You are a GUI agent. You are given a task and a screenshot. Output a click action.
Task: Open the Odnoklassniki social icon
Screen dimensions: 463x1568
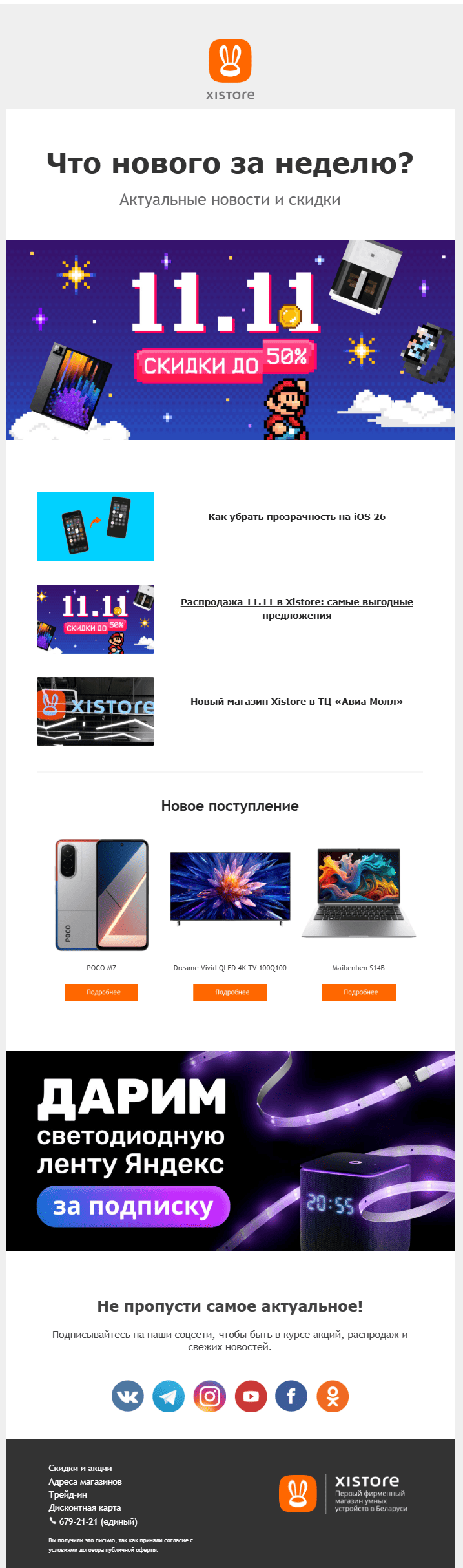click(333, 1396)
